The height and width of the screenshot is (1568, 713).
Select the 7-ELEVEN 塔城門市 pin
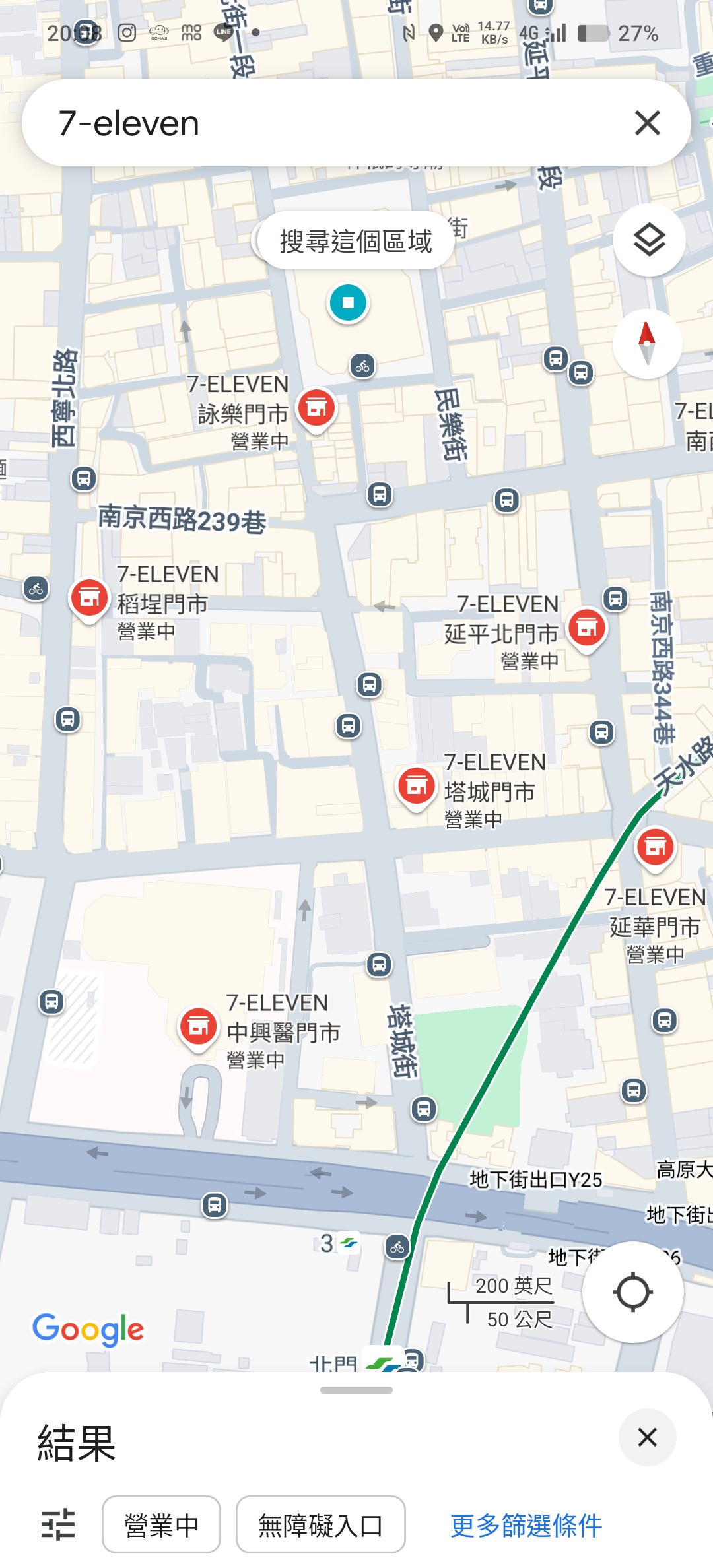point(416,786)
